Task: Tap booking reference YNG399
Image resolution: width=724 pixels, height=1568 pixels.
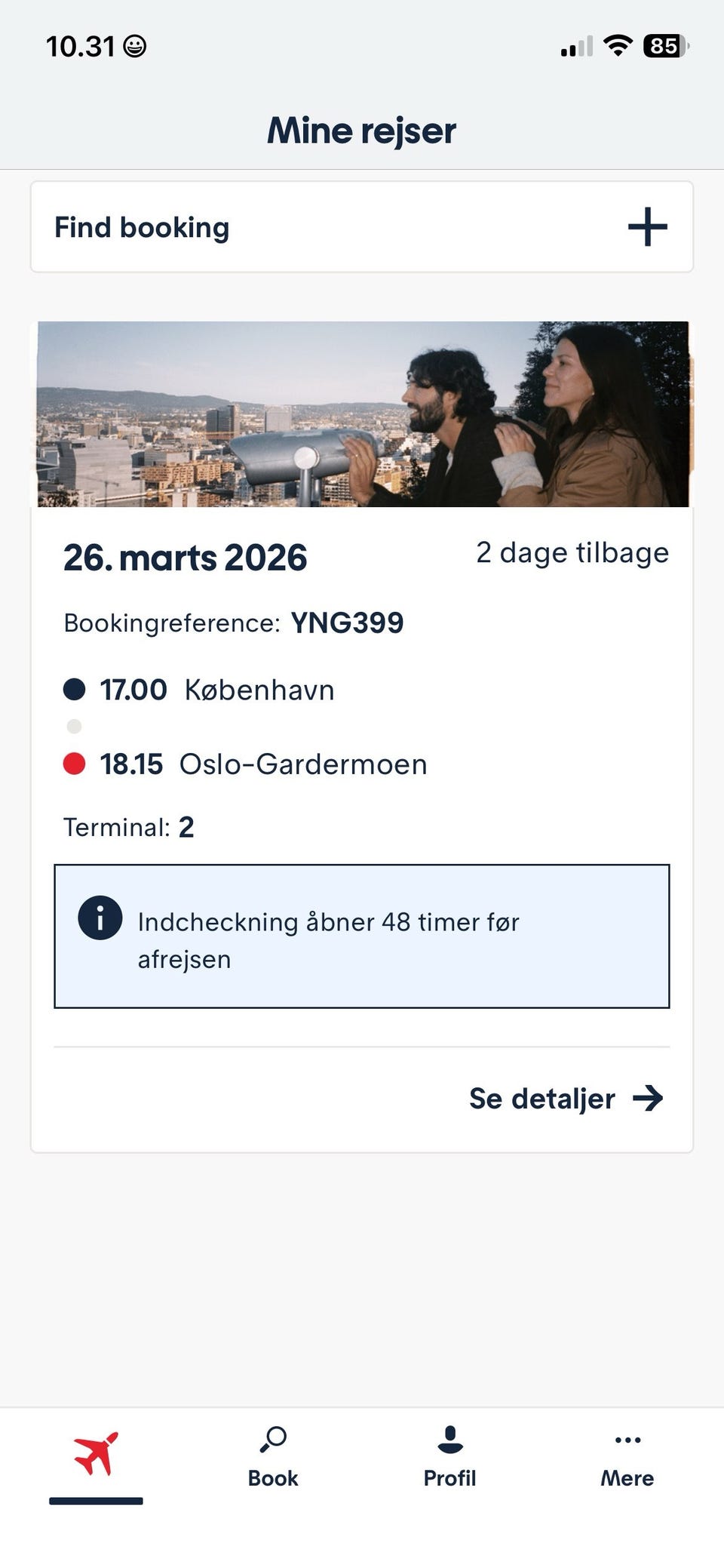Action: pyautogui.click(x=346, y=623)
